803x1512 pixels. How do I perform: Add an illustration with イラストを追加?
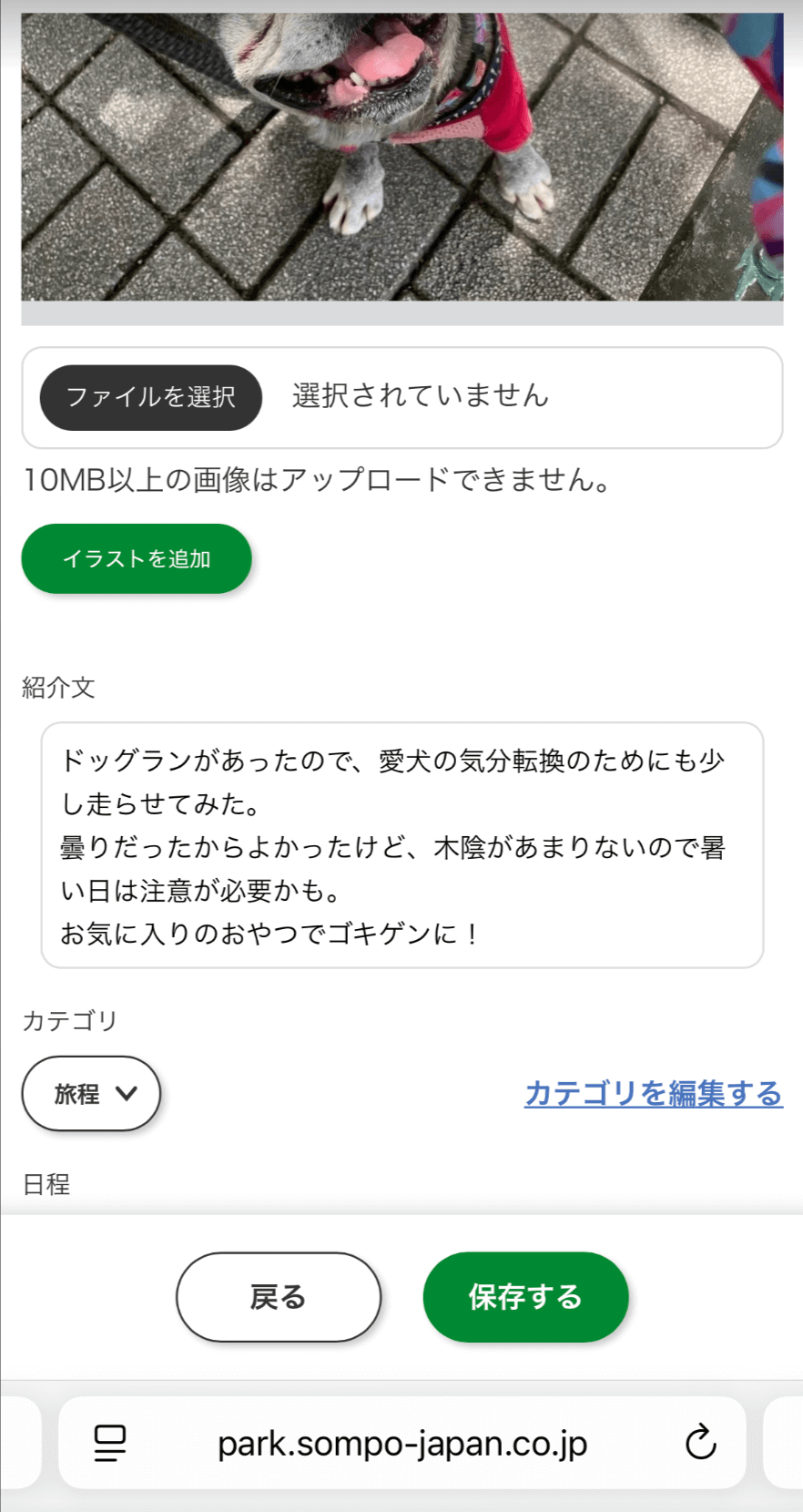(x=137, y=558)
